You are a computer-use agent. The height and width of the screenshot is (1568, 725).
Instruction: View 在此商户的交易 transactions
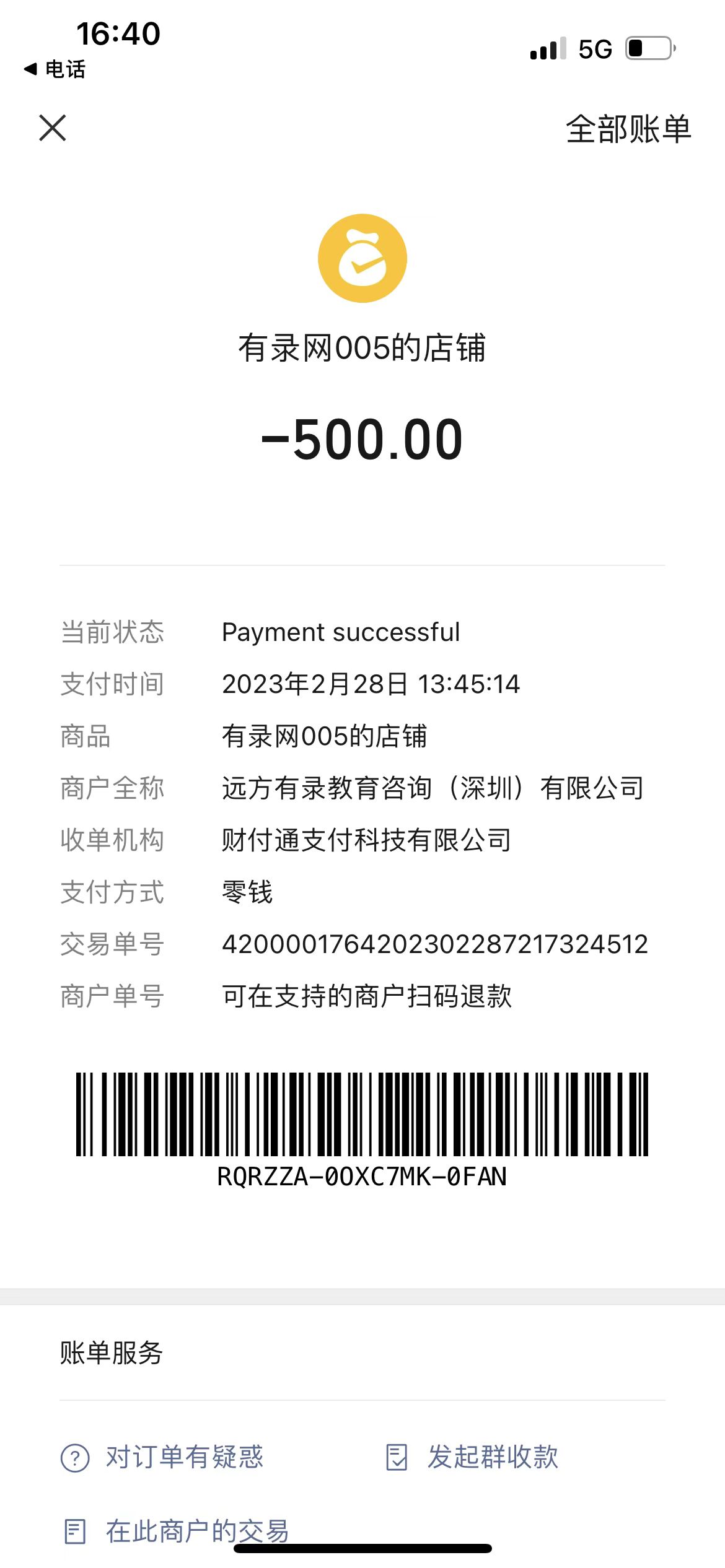tap(177, 1531)
